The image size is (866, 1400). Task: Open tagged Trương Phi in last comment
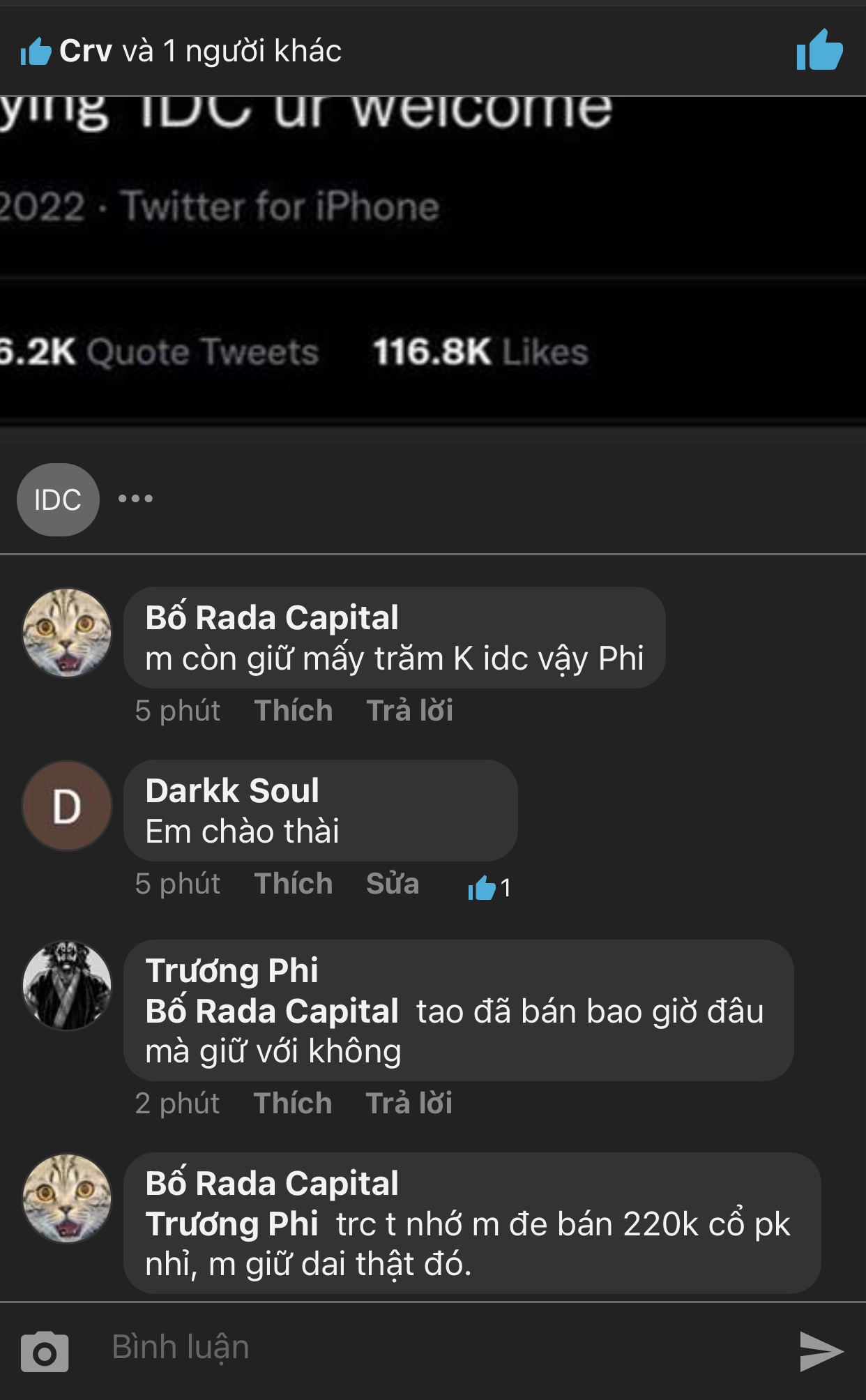point(231,1224)
